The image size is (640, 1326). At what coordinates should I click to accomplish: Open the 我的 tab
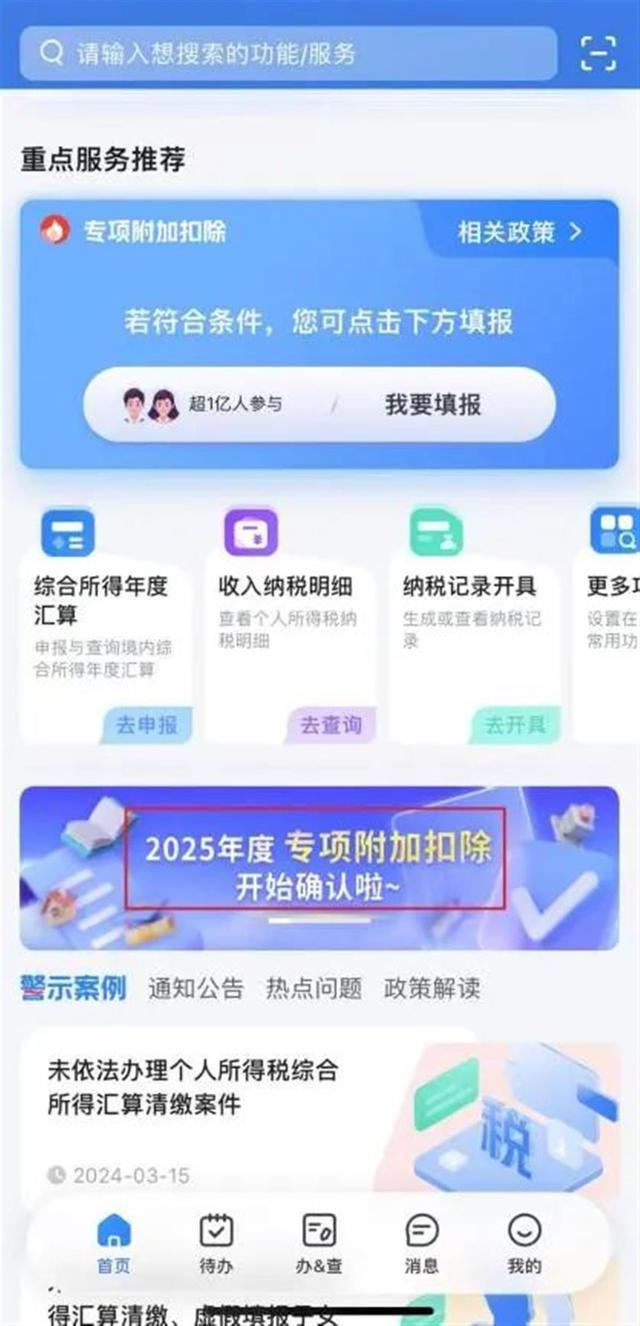tap(524, 1243)
